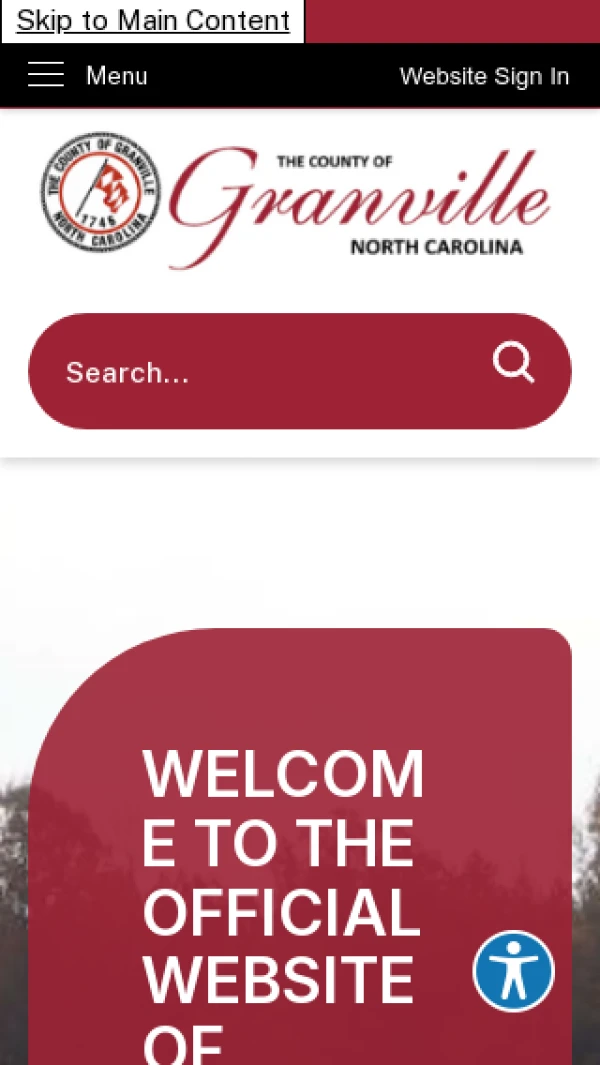This screenshot has height=1065, width=600.
Task: Focus the Search text field
Action: pos(260,372)
